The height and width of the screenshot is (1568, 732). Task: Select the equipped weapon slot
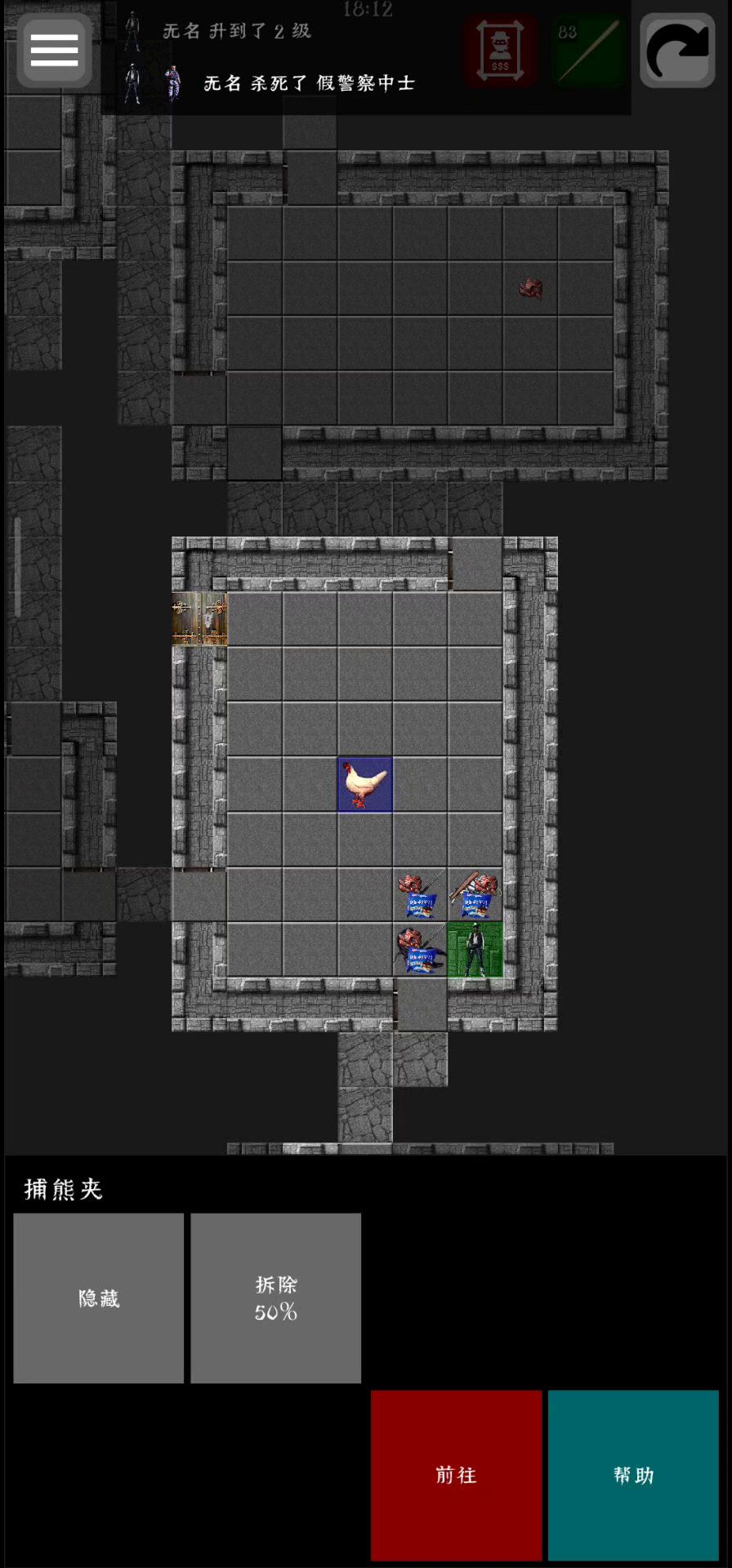(588, 51)
